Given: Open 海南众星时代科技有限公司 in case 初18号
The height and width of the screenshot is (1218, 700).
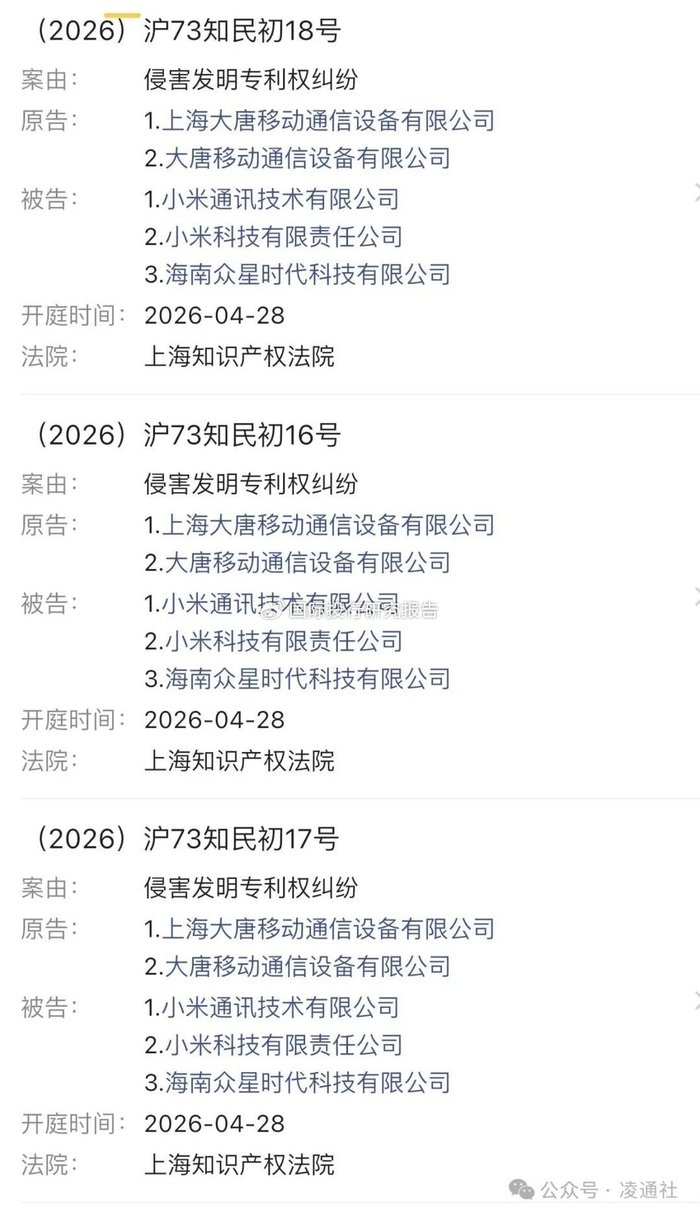Looking at the screenshot, I should point(306,274).
